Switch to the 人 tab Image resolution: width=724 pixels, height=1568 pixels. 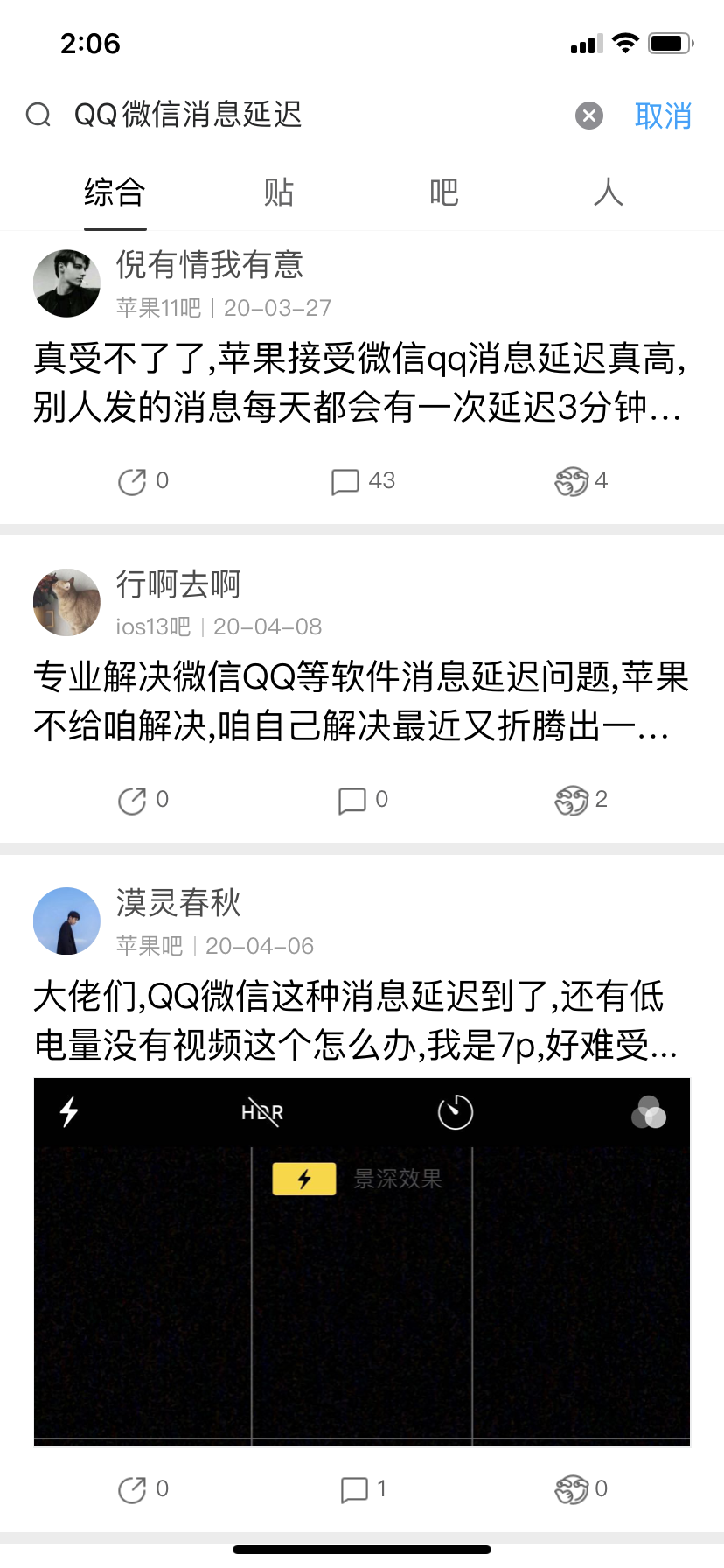pos(608,192)
